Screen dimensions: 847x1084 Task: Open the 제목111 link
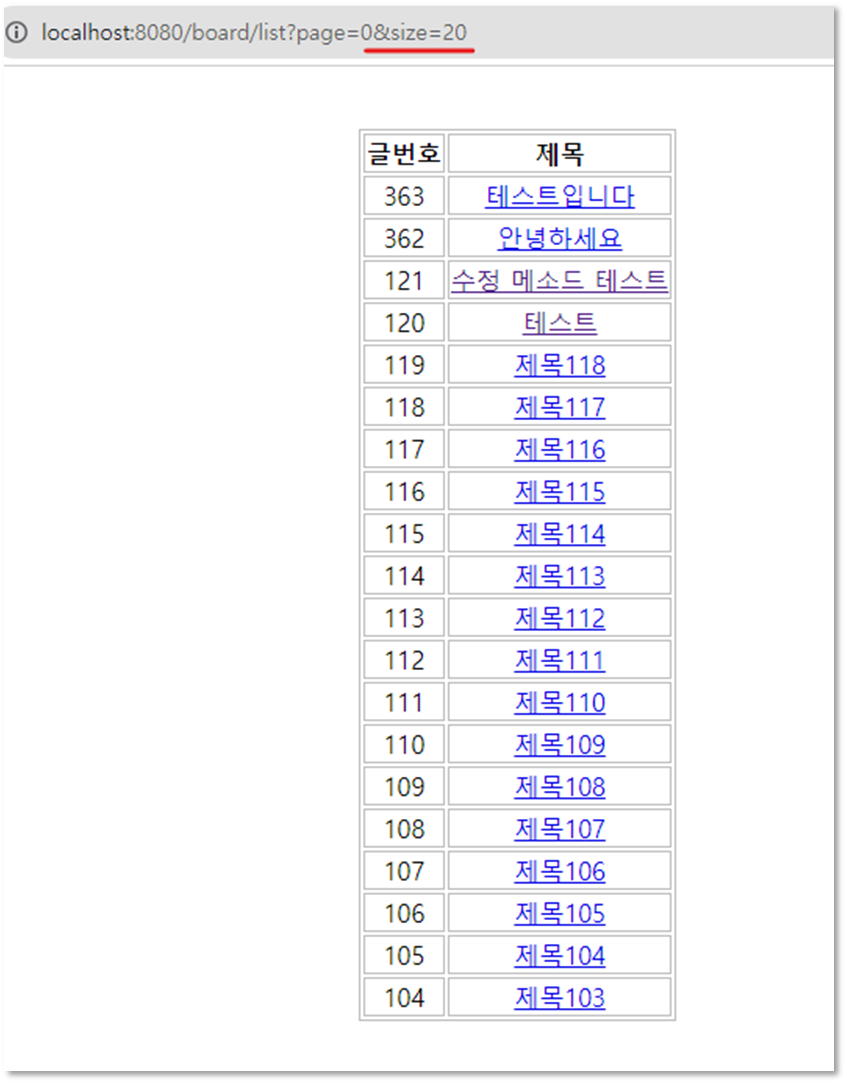click(559, 660)
